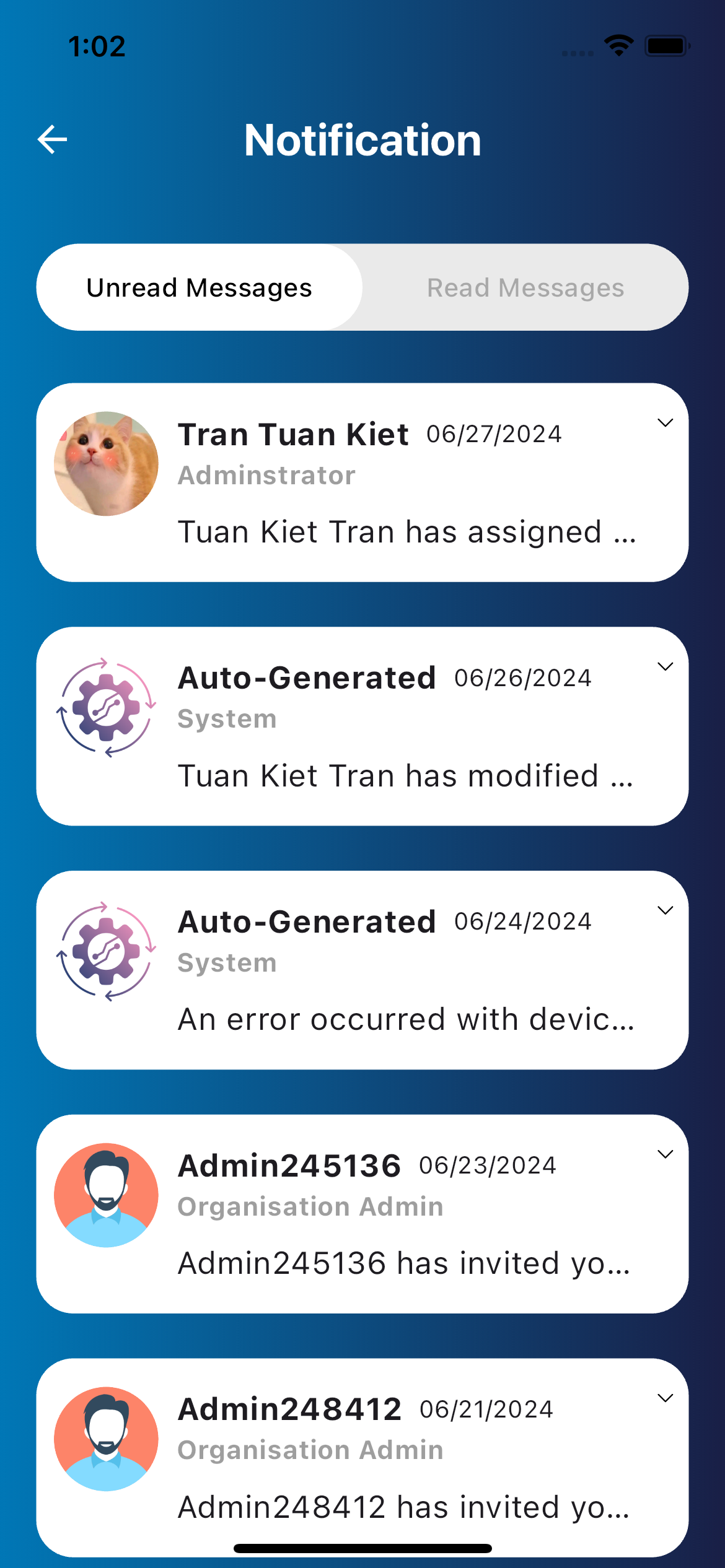Open the device error notification from 06/24/2024
The height and width of the screenshot is (1568, 725).
click(x=362, y=970)
